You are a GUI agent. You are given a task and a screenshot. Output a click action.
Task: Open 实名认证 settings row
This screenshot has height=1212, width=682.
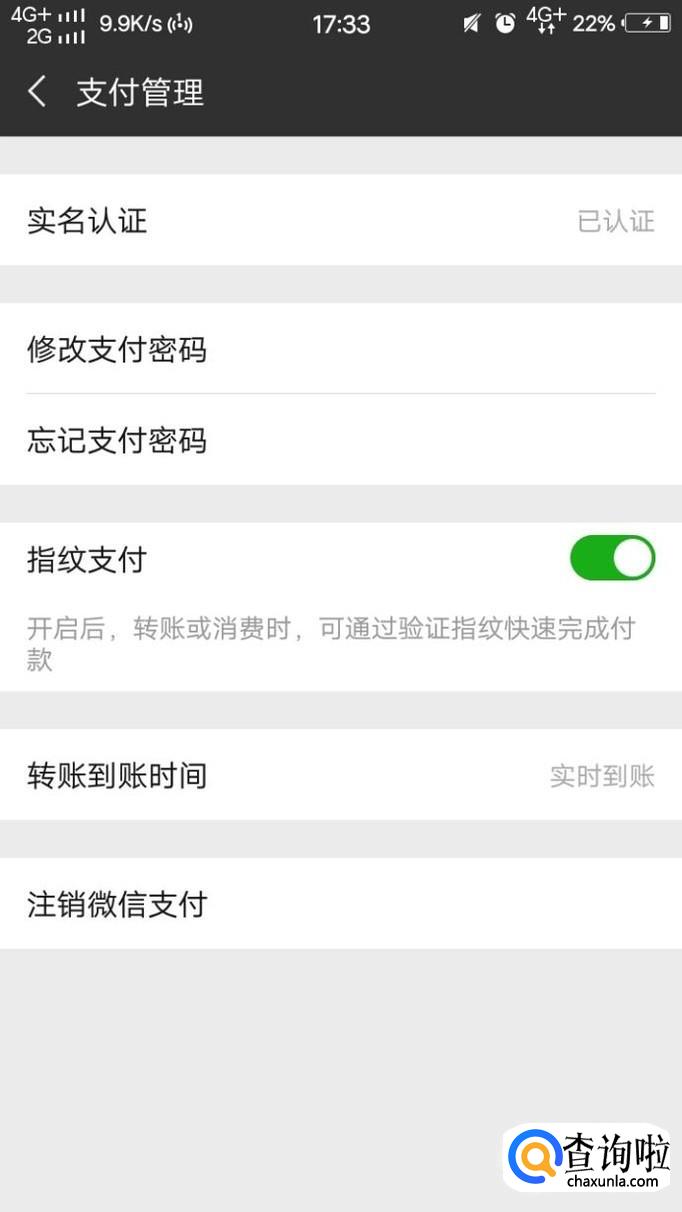coord(340,220)
